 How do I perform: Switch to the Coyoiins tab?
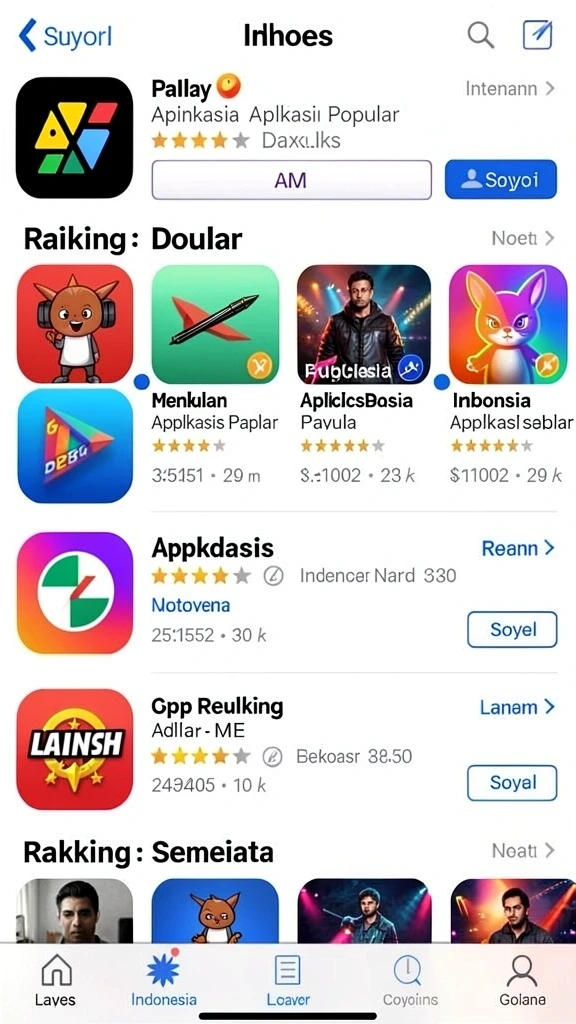[409, 980]
